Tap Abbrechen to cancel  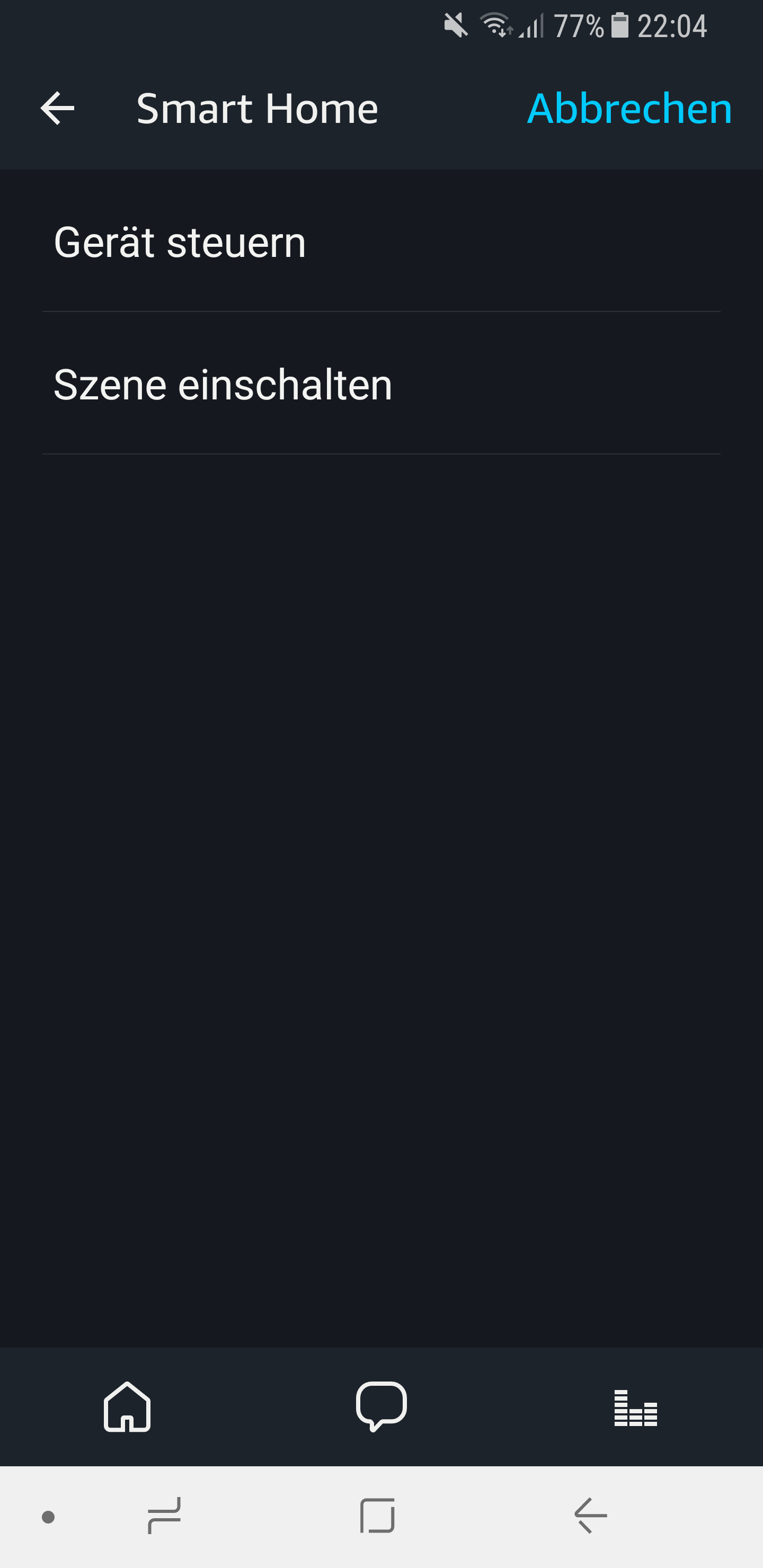click(629, 109)
